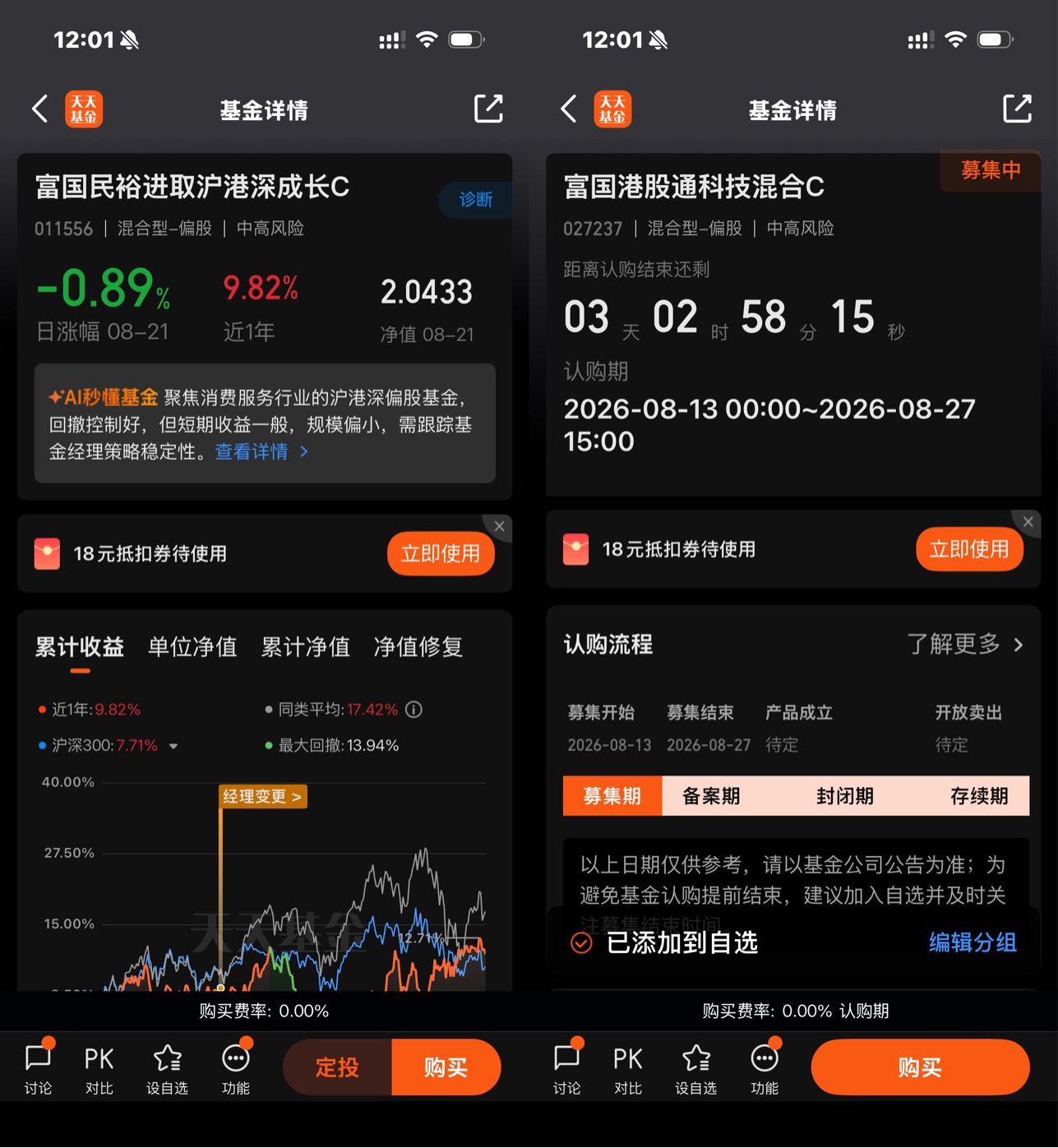This screenshot has height=1148, width=1058.
Task: Open PK 对比 on the 富国民裕进取沪港深成长C page
Action: 99,1068
